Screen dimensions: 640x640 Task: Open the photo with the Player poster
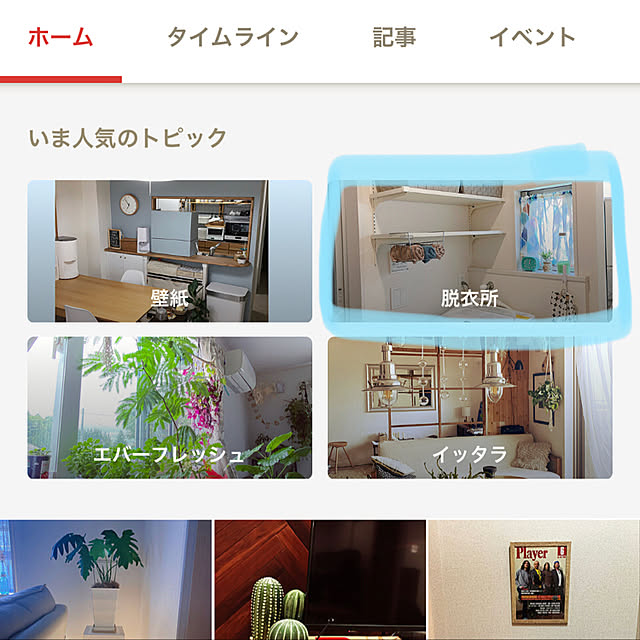coord(535,580)
